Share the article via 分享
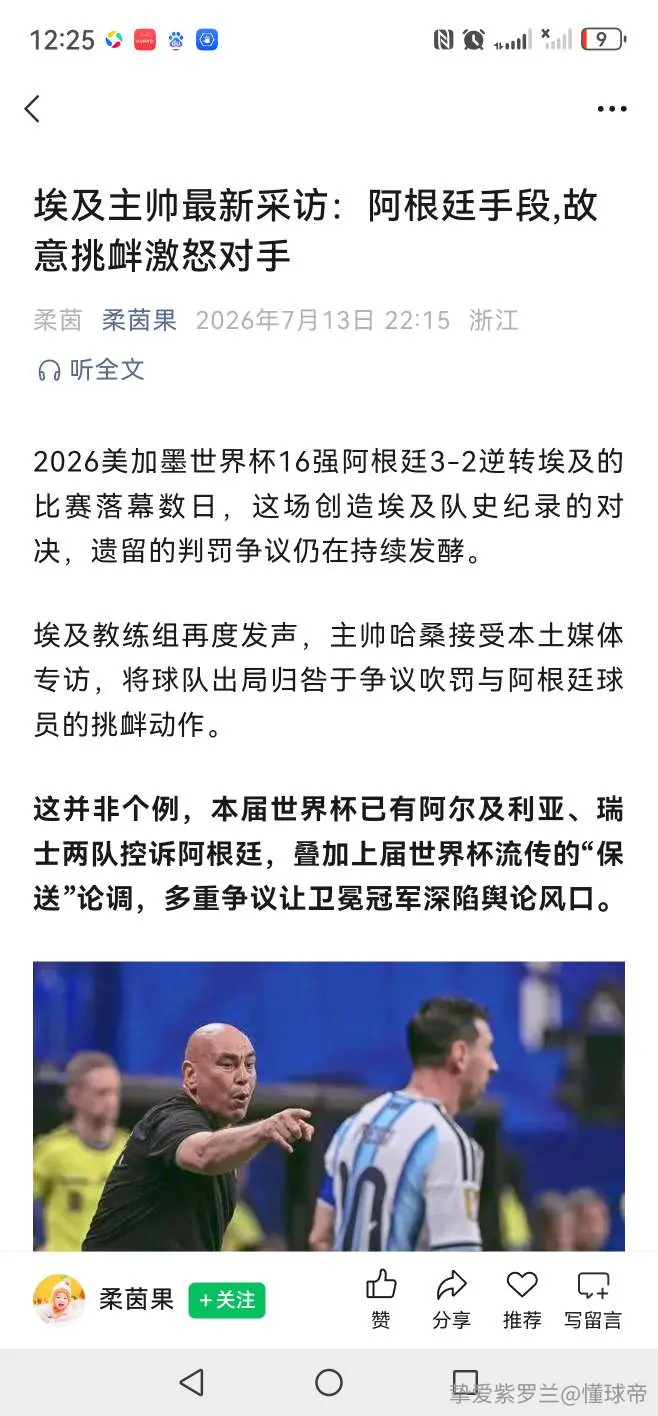Viewport: 658px width, 1416px height. [x=452, y=1299]
